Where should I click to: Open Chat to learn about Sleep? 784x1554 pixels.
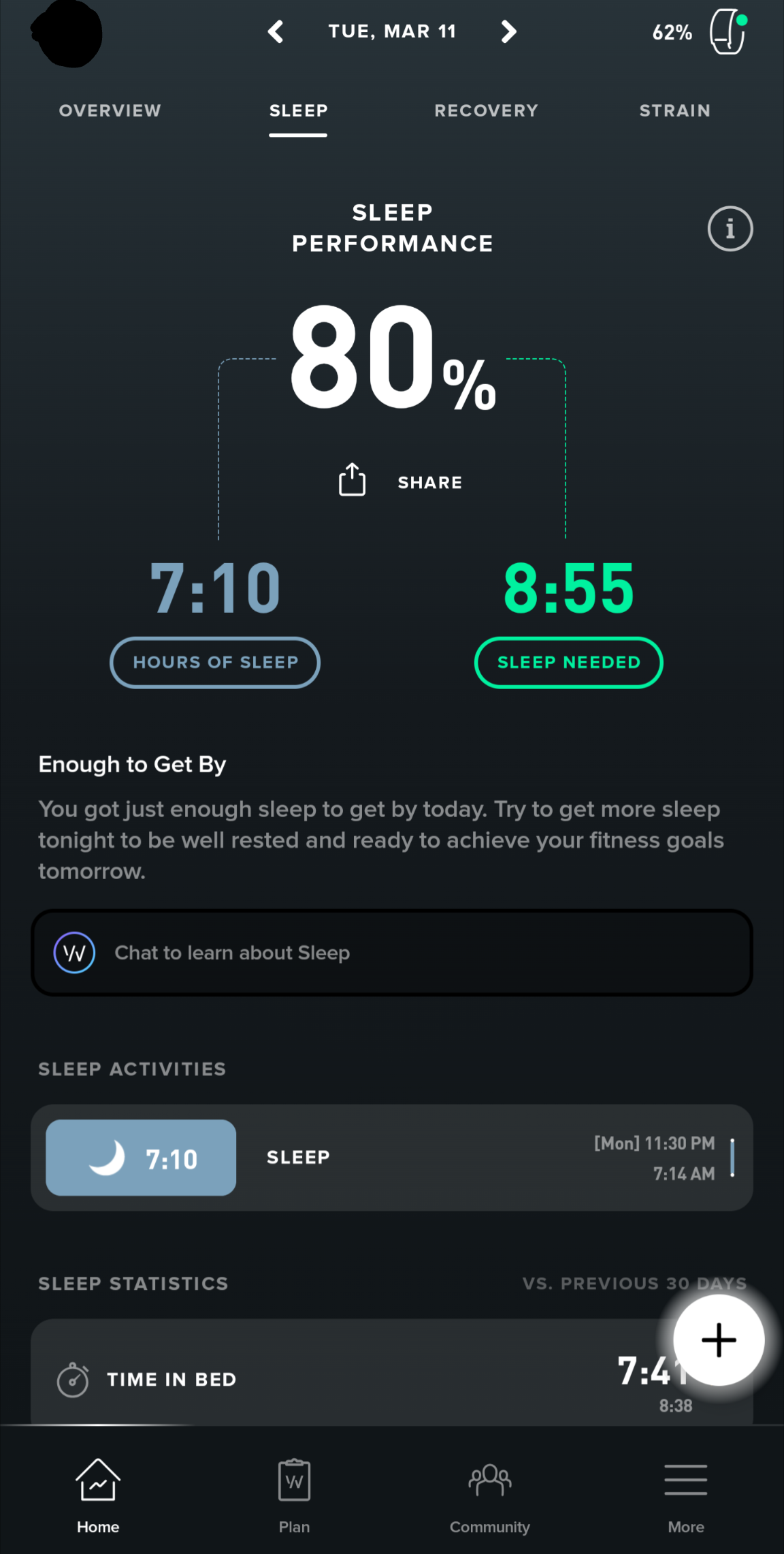click(392, 953)
